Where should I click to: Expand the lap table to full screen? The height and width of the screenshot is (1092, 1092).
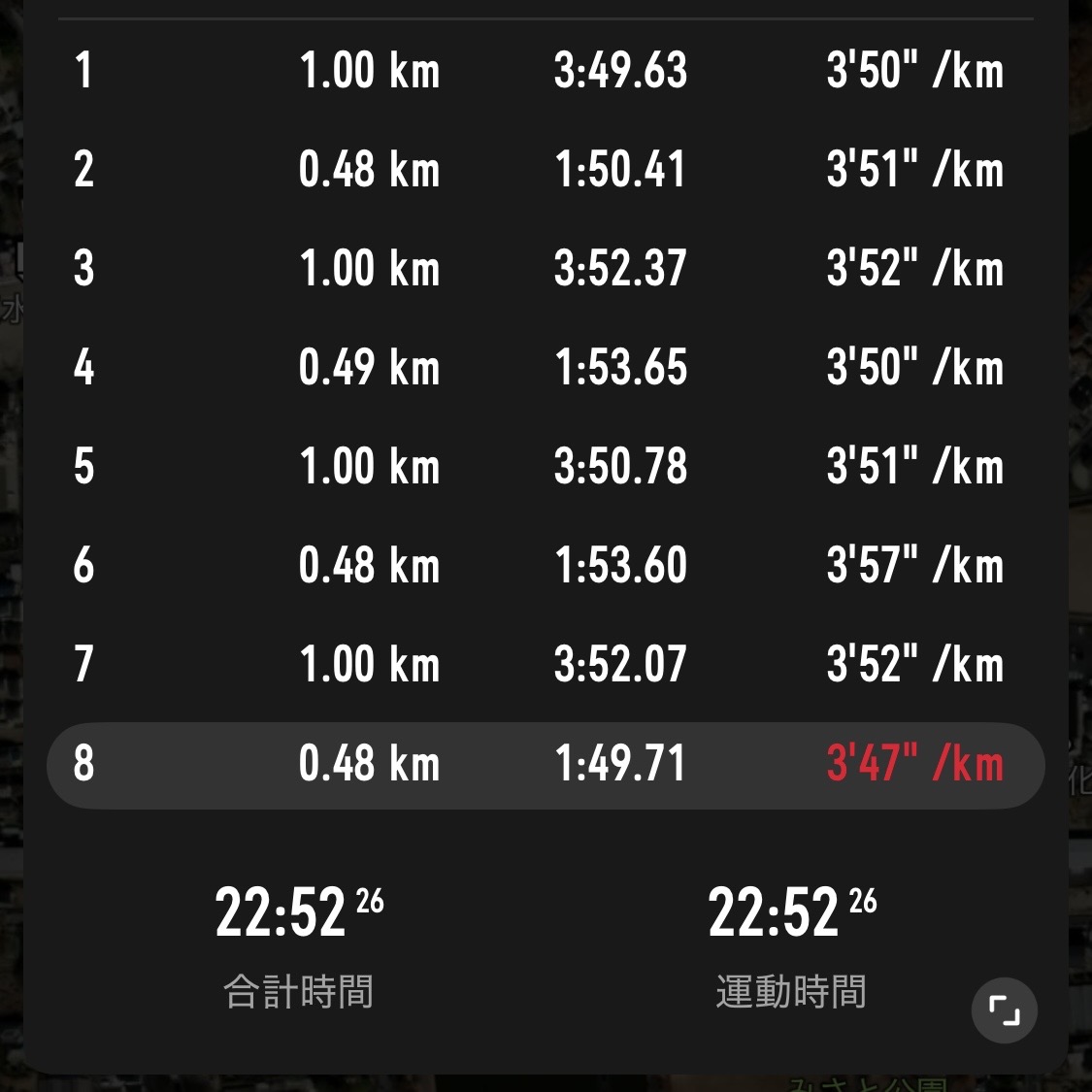pyautogui.click(x=1004, y=1009)
